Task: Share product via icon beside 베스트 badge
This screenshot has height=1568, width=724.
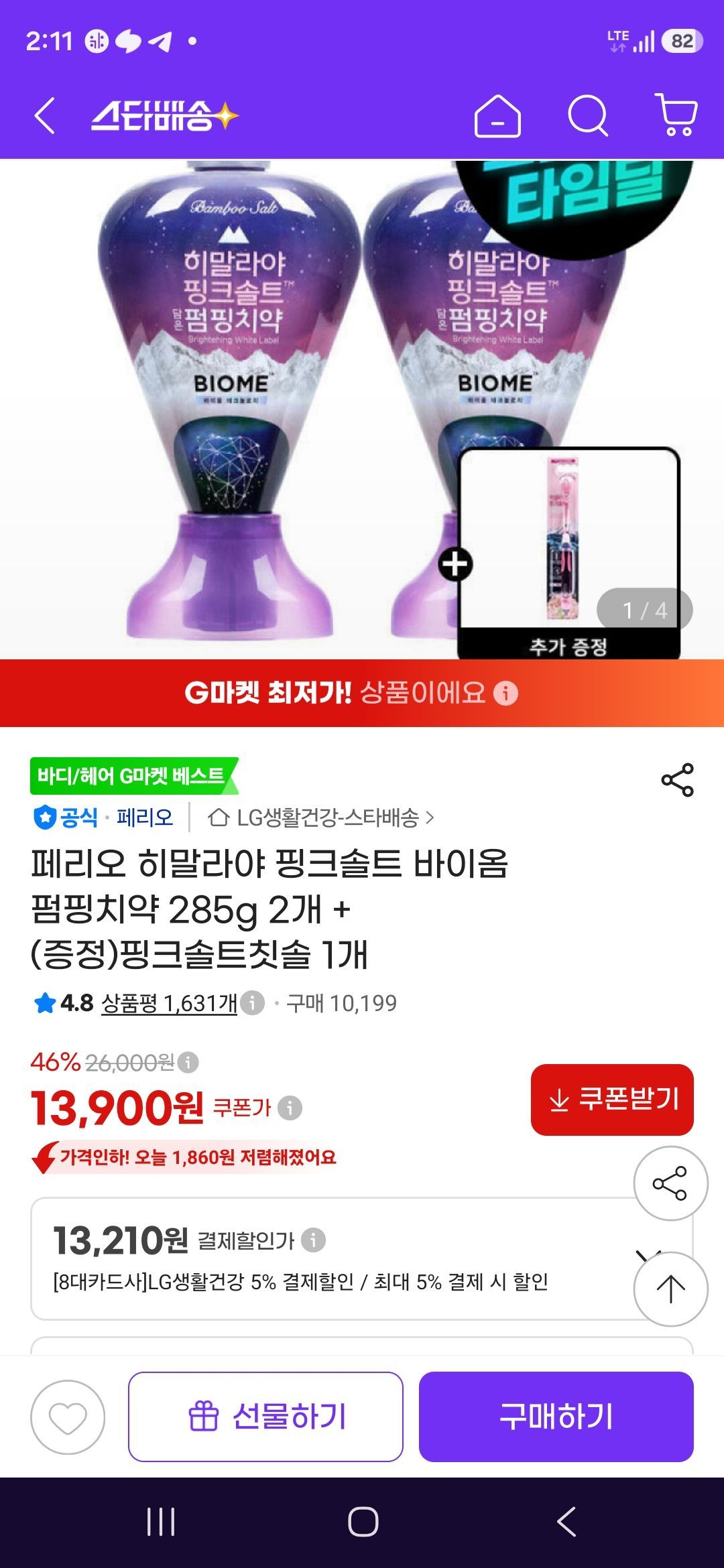Action: 677,780
